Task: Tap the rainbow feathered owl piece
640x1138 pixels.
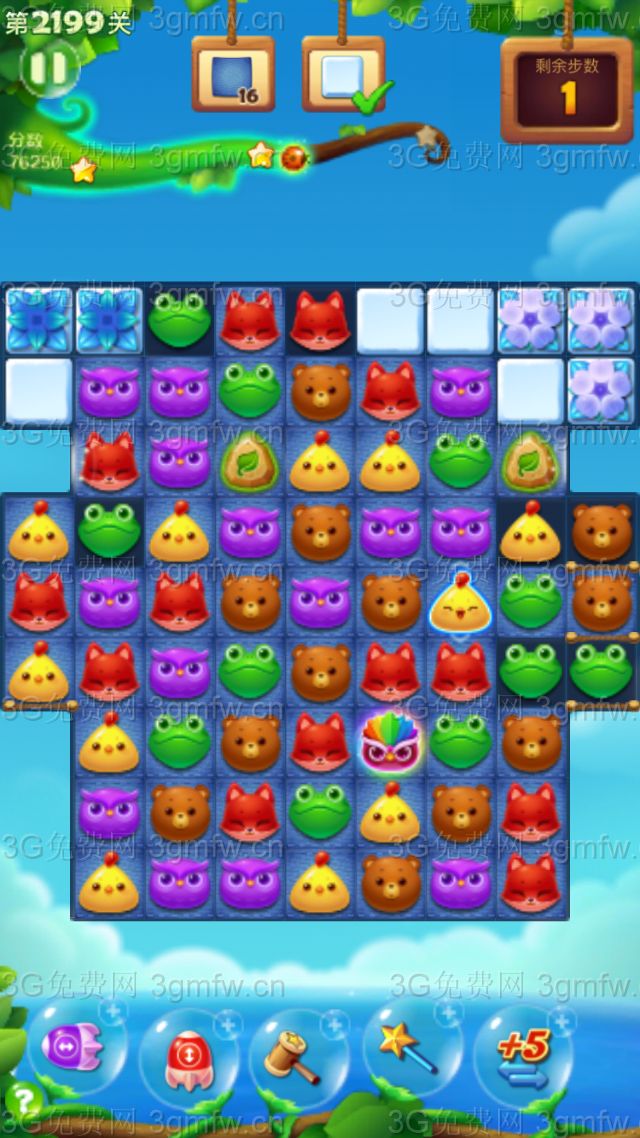Action: (x=390, y=740)
